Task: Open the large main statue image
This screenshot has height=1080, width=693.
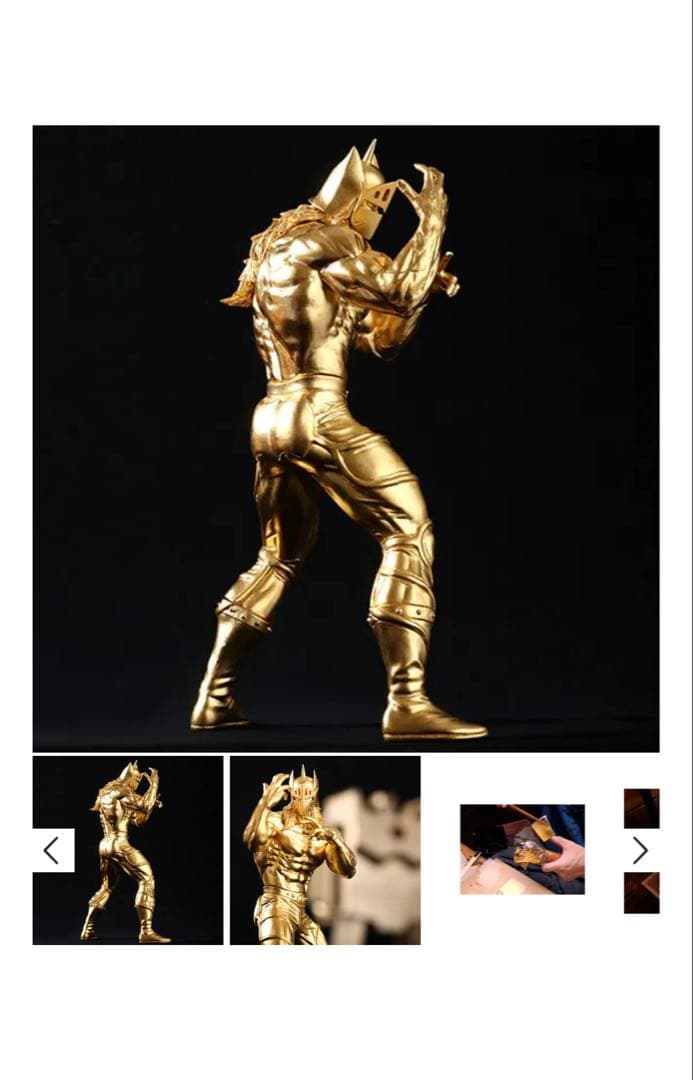Action: [x=346, y=438]
